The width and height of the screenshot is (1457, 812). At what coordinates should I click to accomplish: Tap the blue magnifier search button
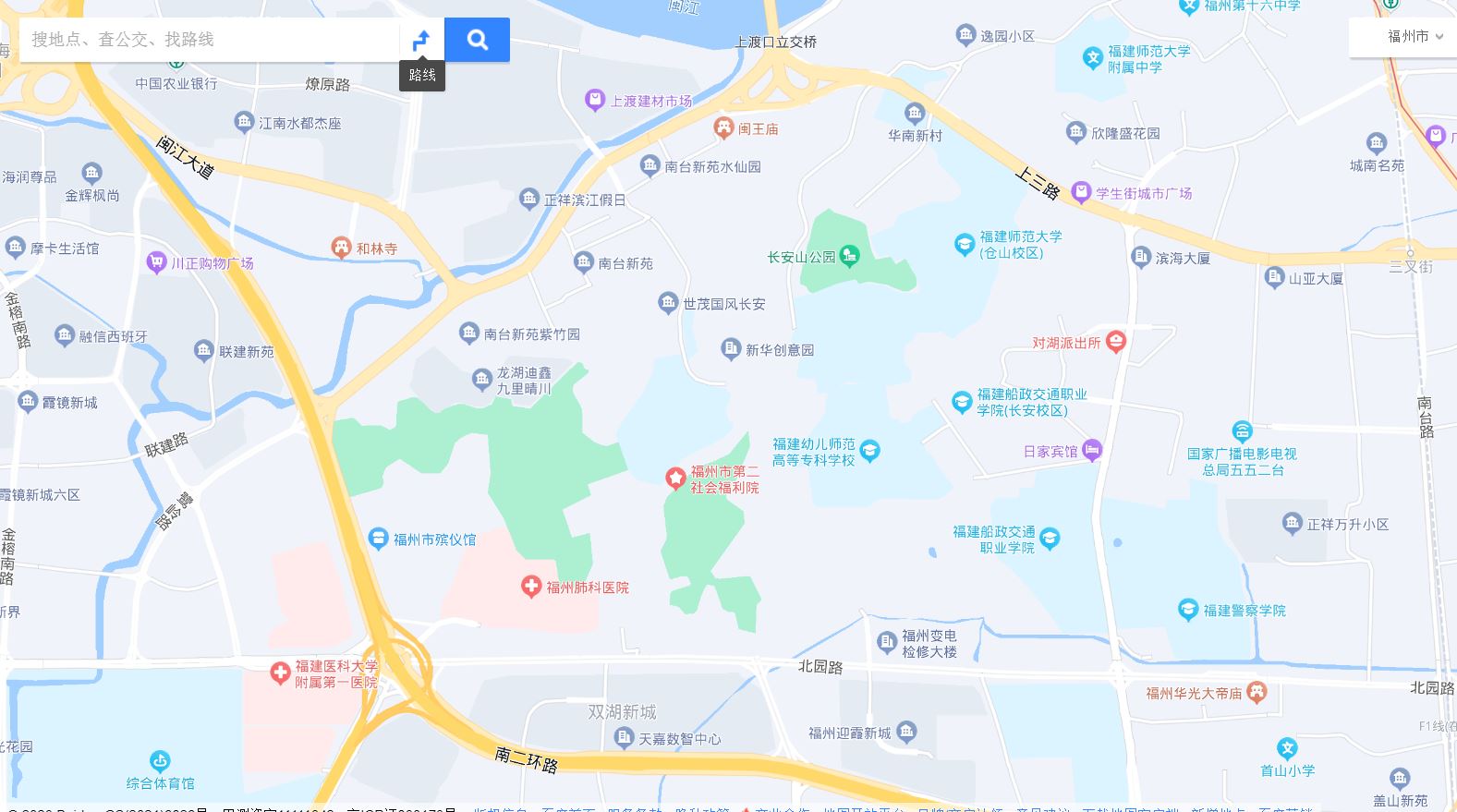point(477,40)
